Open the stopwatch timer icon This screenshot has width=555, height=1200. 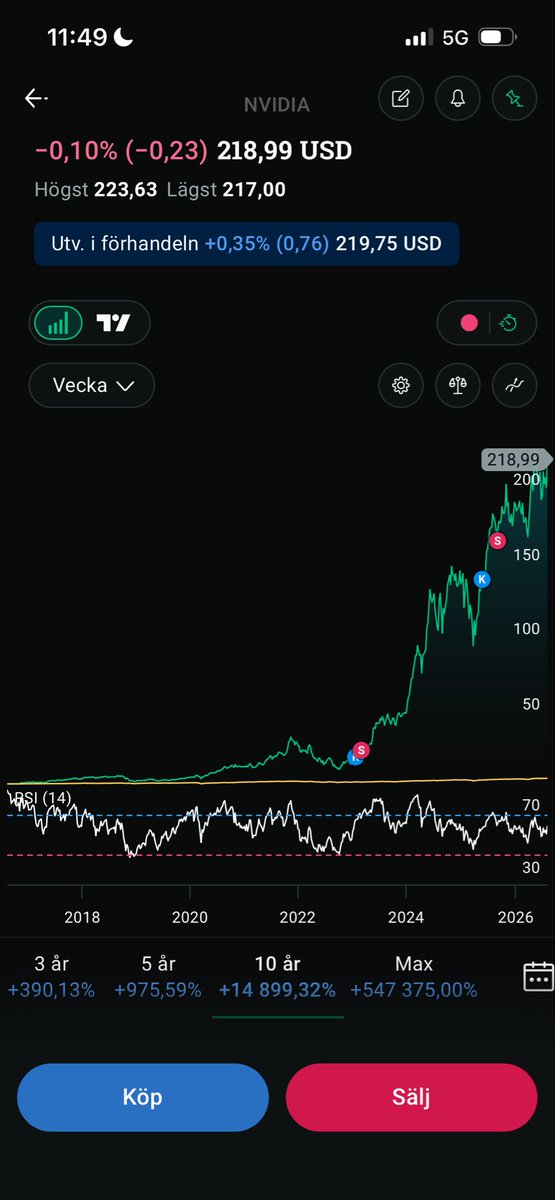(509, 323)
